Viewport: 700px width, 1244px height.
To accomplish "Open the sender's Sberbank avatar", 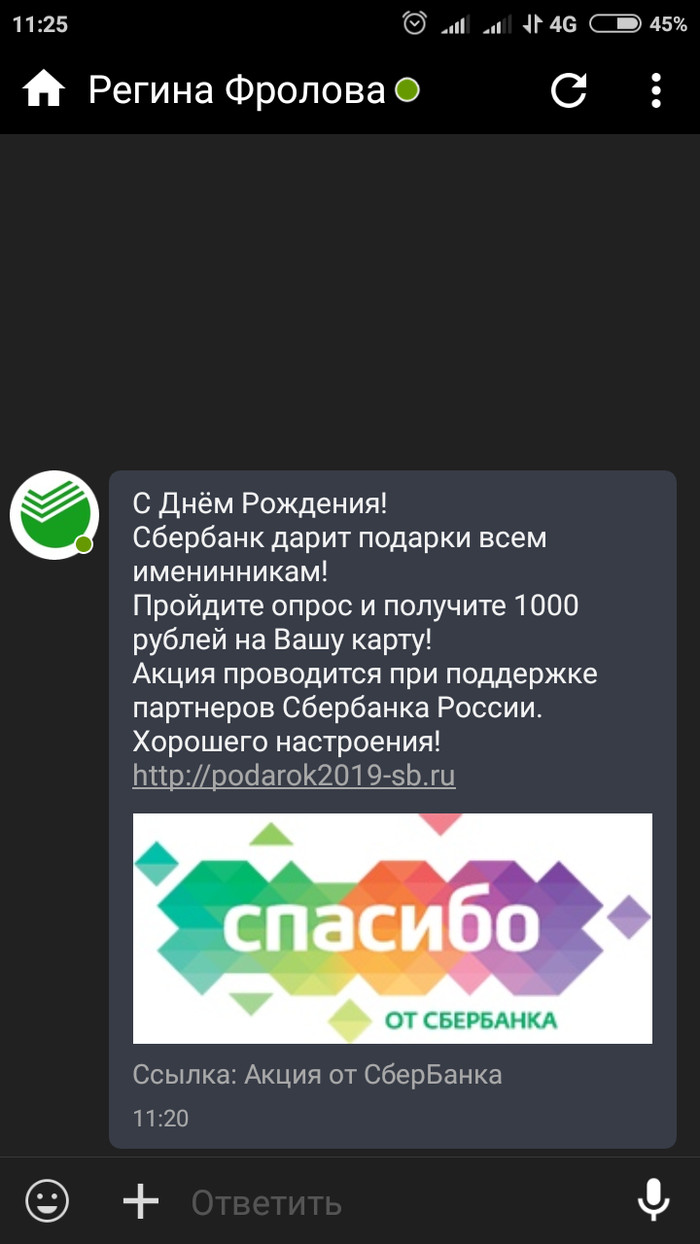I will (54, 515).
